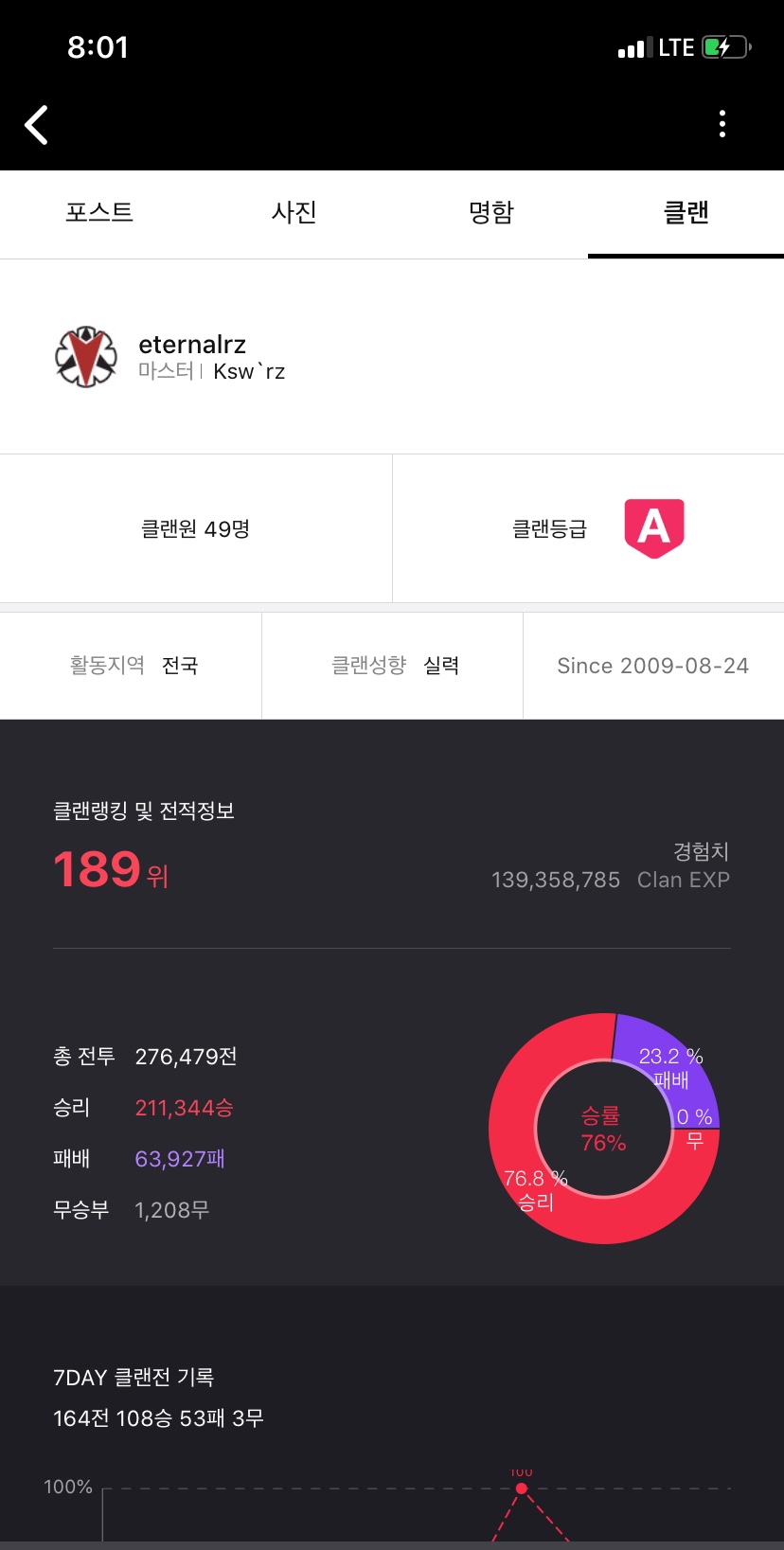
Task: Switch to the 사진 tab
Action: point(294,212)
